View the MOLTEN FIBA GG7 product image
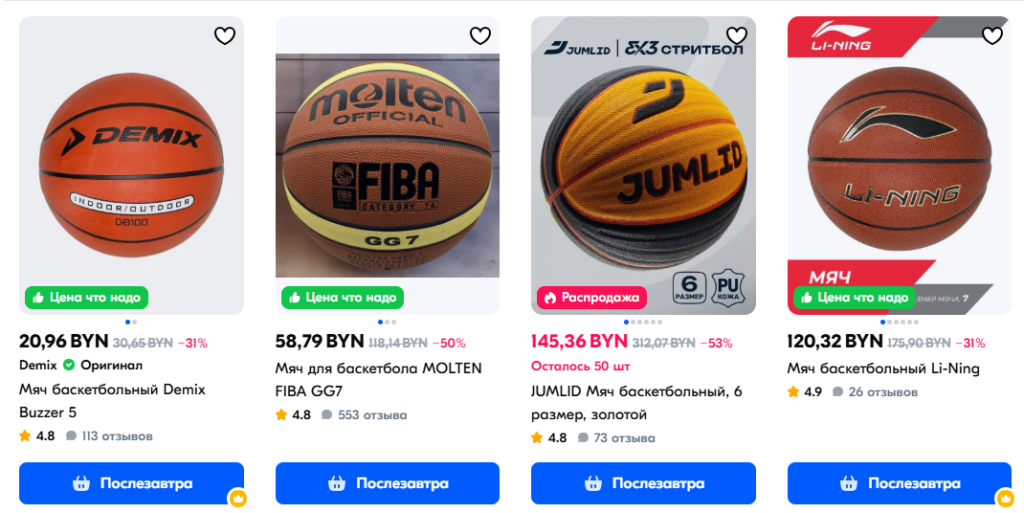 point(387,165)
